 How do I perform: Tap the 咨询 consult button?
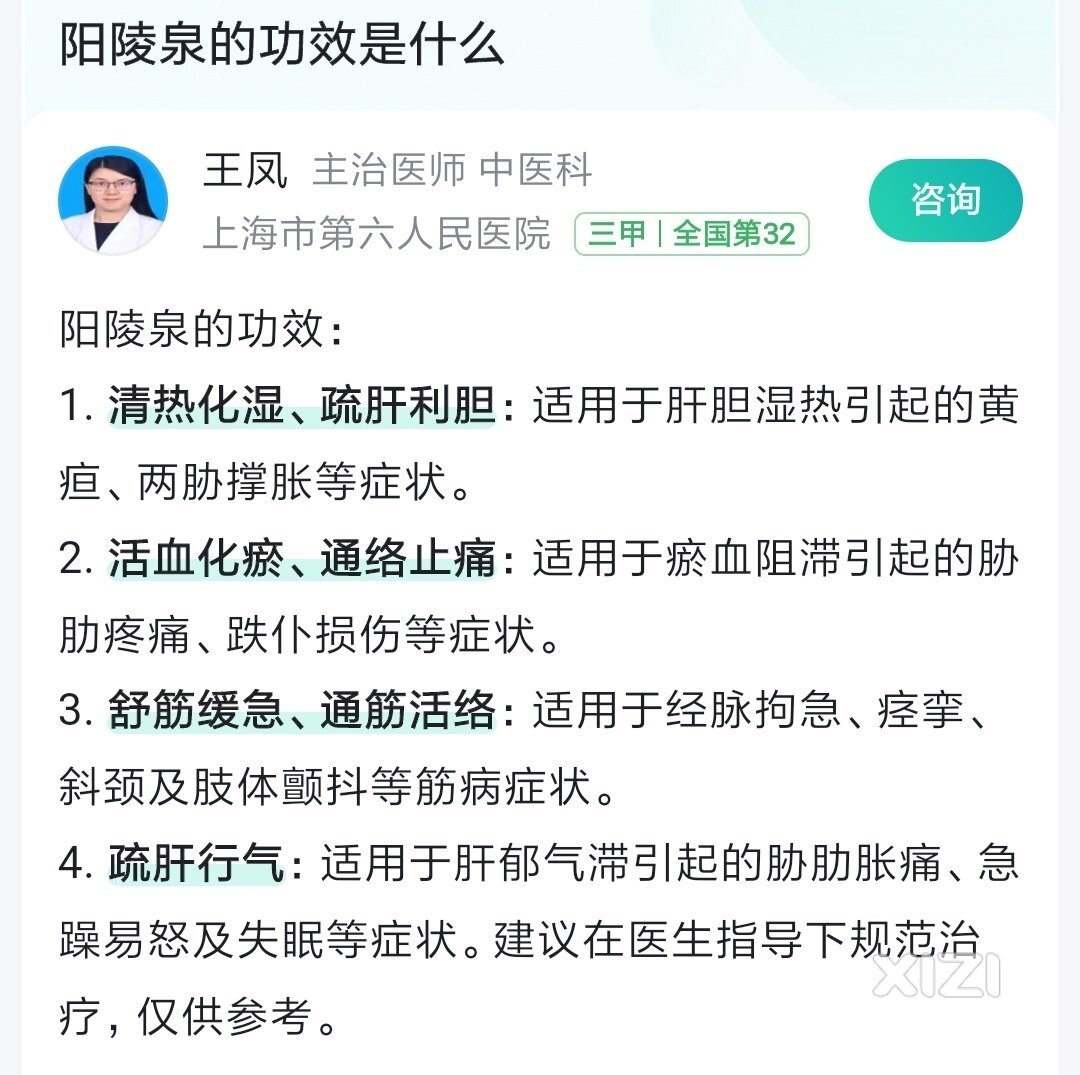click(x=944, y=200)
